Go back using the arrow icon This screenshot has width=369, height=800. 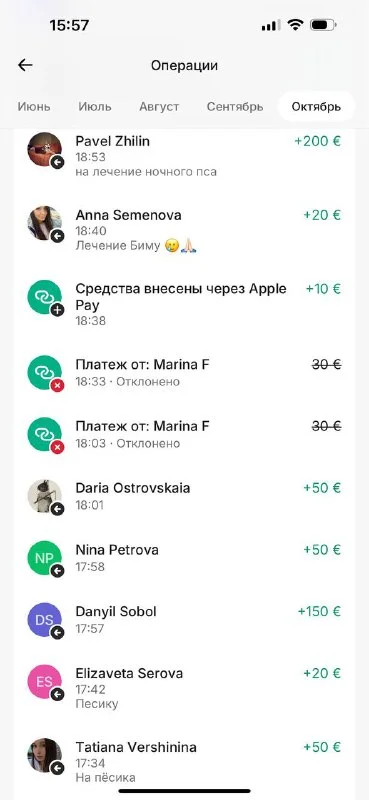click(x=25, y=65)
